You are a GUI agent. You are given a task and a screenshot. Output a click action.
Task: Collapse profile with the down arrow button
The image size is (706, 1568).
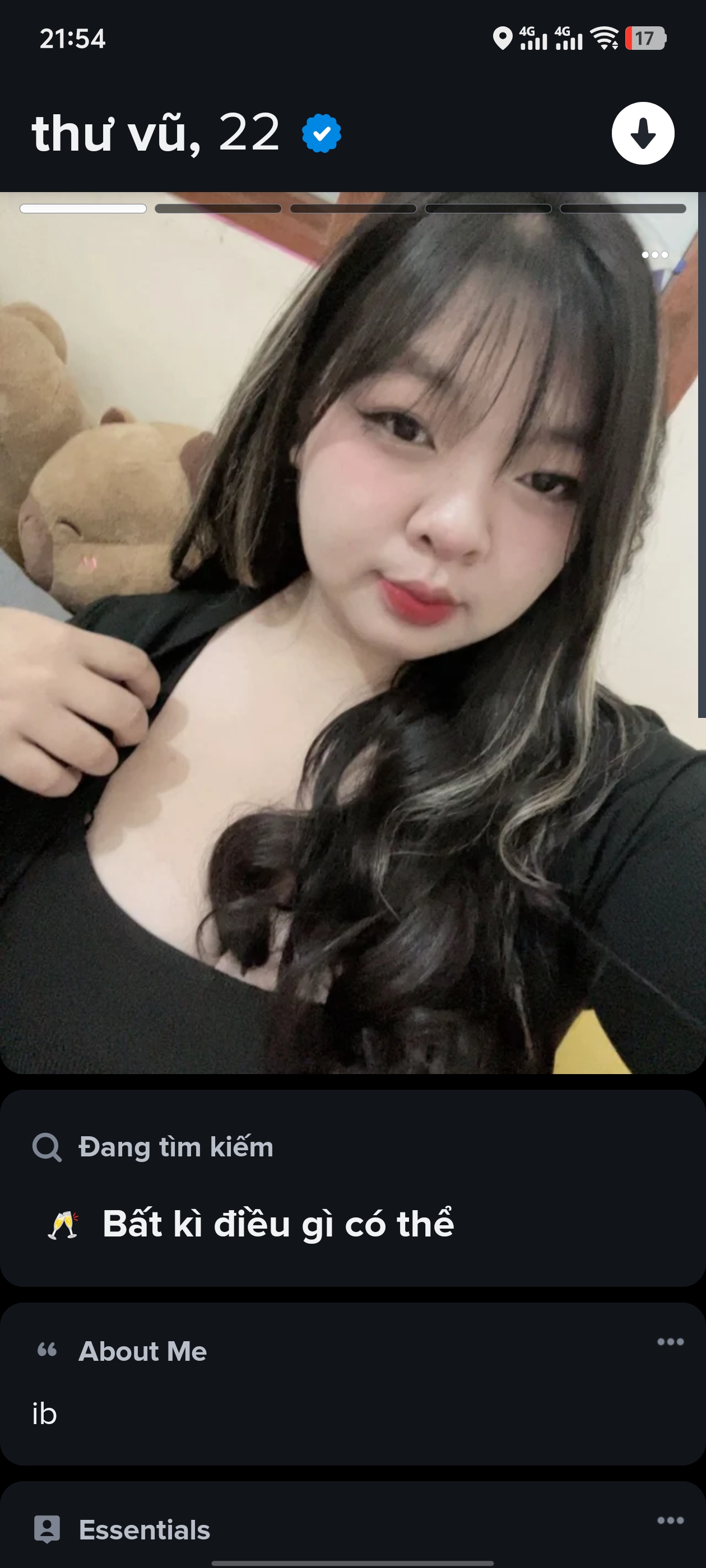[x=642, y=133]
